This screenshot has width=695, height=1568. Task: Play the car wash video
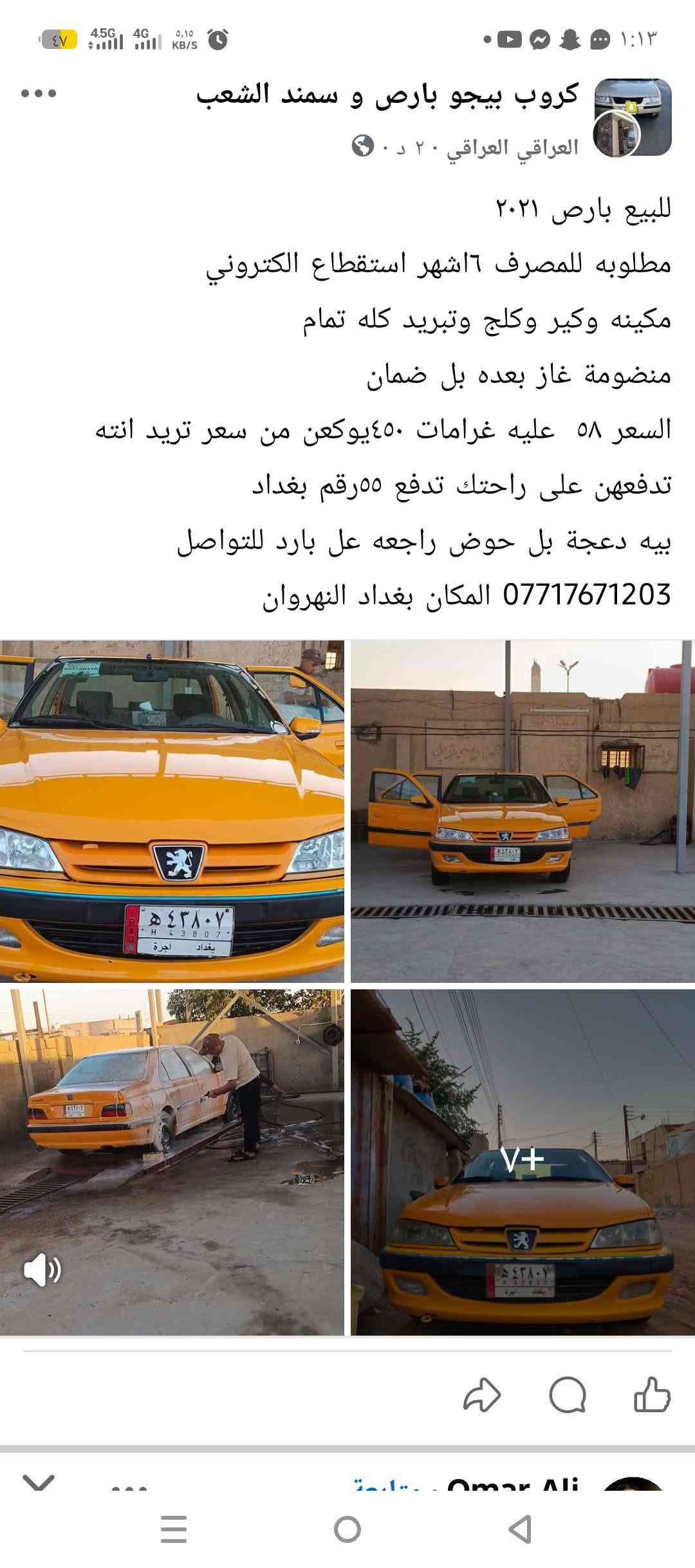172,1162
